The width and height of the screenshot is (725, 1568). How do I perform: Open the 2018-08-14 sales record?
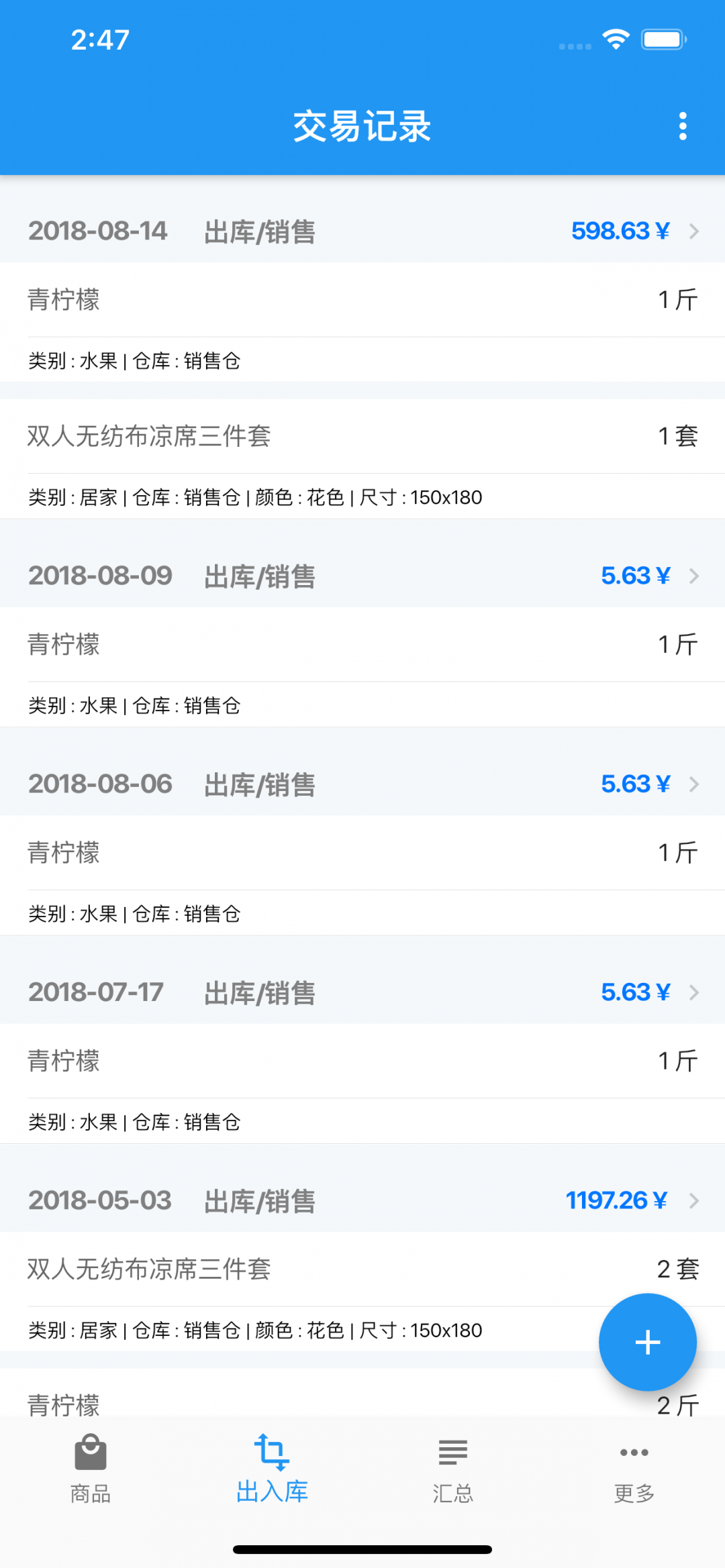coord(362,231)
